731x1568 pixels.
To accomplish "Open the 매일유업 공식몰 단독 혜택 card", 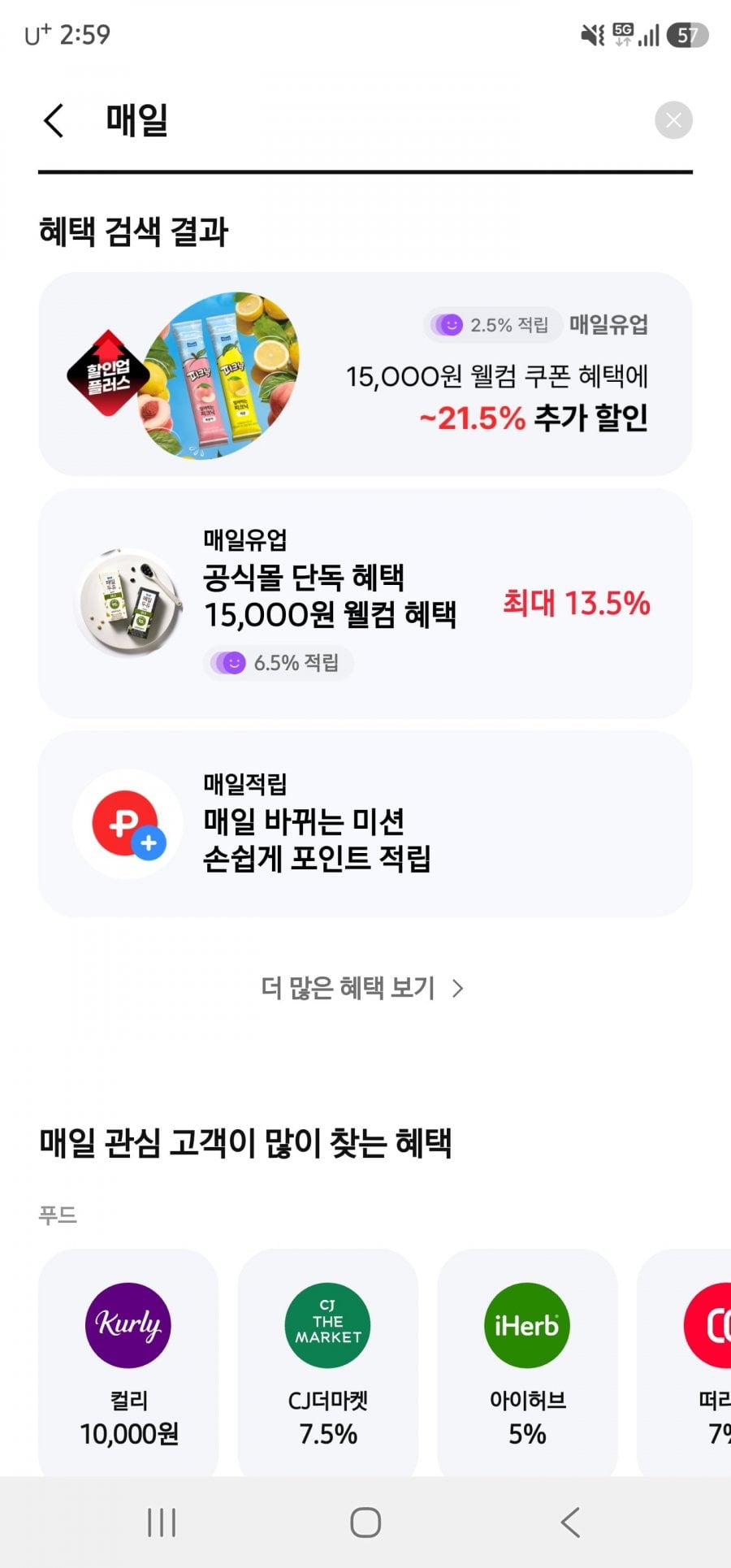I will [365, 603].
